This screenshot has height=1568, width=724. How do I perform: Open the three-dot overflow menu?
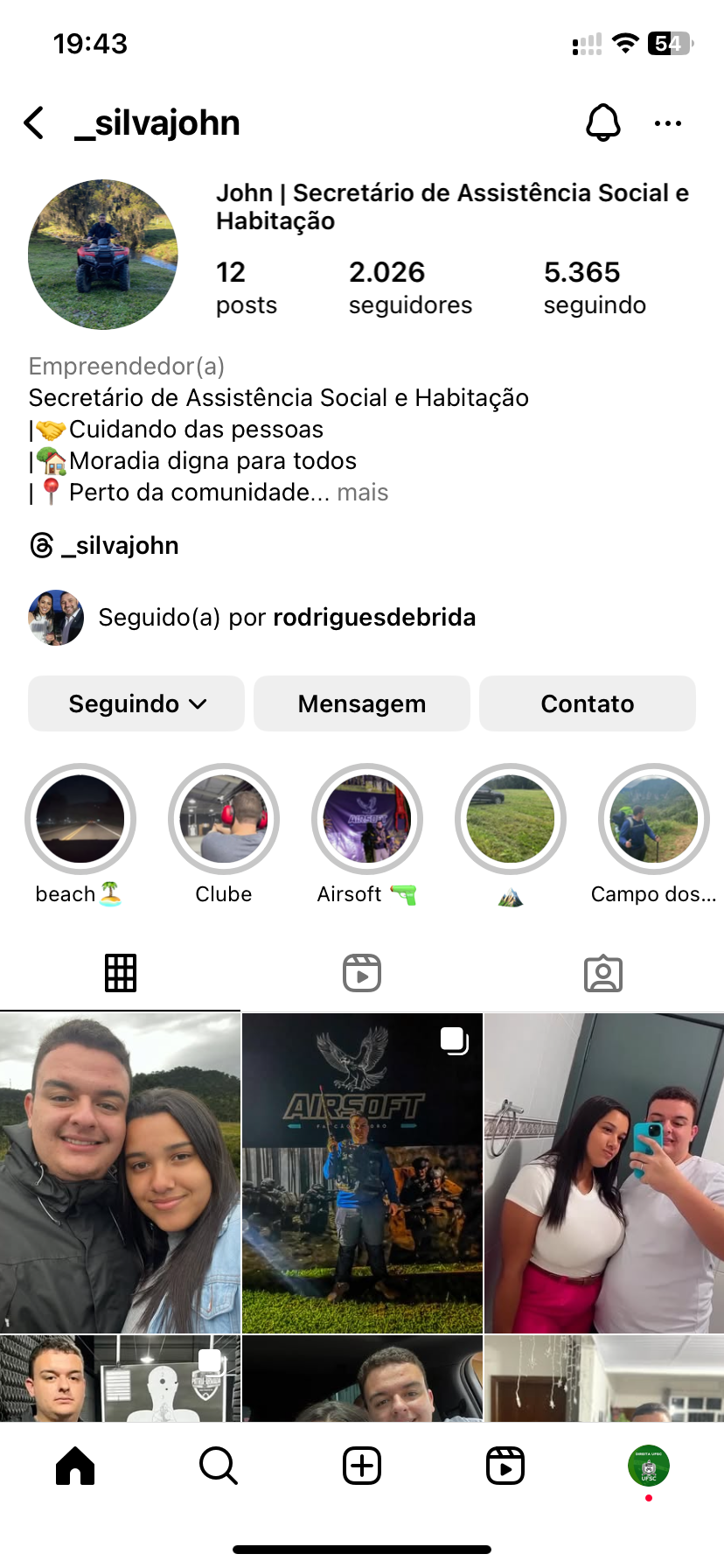(x=668, y=123)
